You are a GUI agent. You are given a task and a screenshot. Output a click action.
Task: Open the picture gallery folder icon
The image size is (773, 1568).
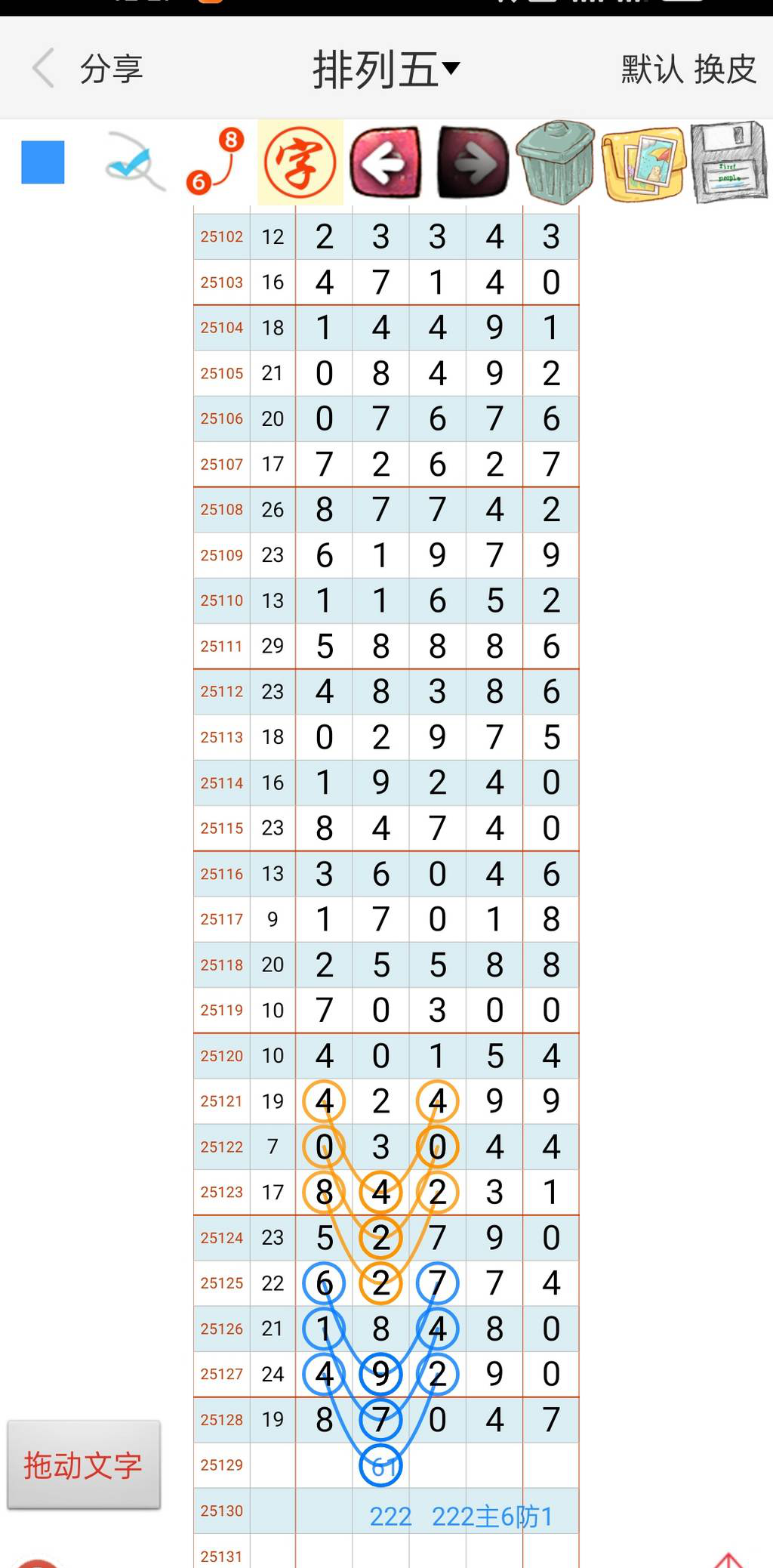tap(643, 162)
